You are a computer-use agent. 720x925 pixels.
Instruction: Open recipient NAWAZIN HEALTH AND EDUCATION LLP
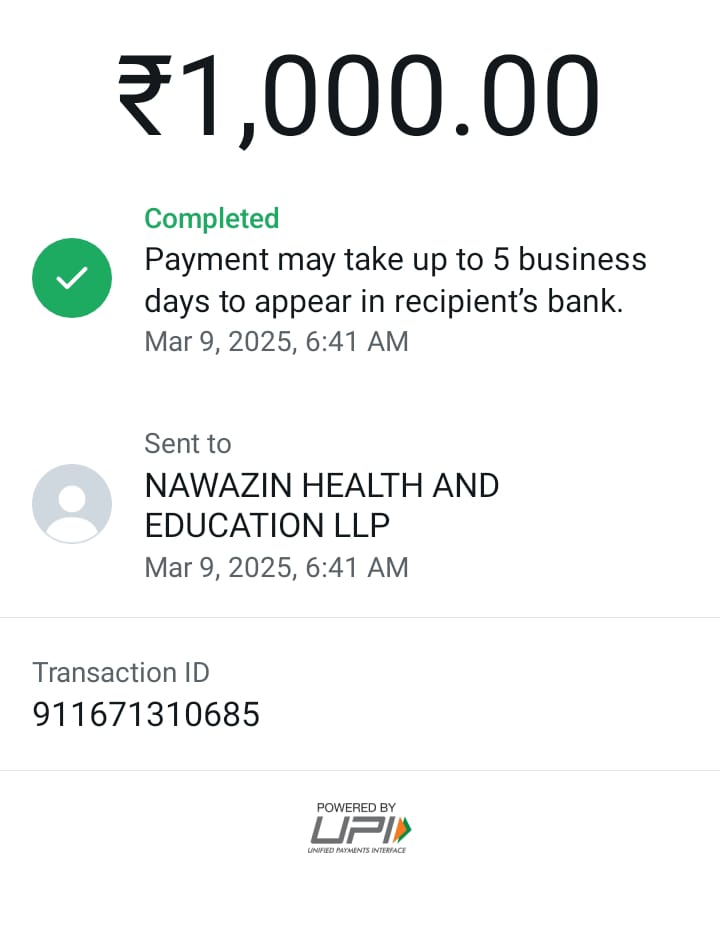pyautogui.click(x=321, y=505)
